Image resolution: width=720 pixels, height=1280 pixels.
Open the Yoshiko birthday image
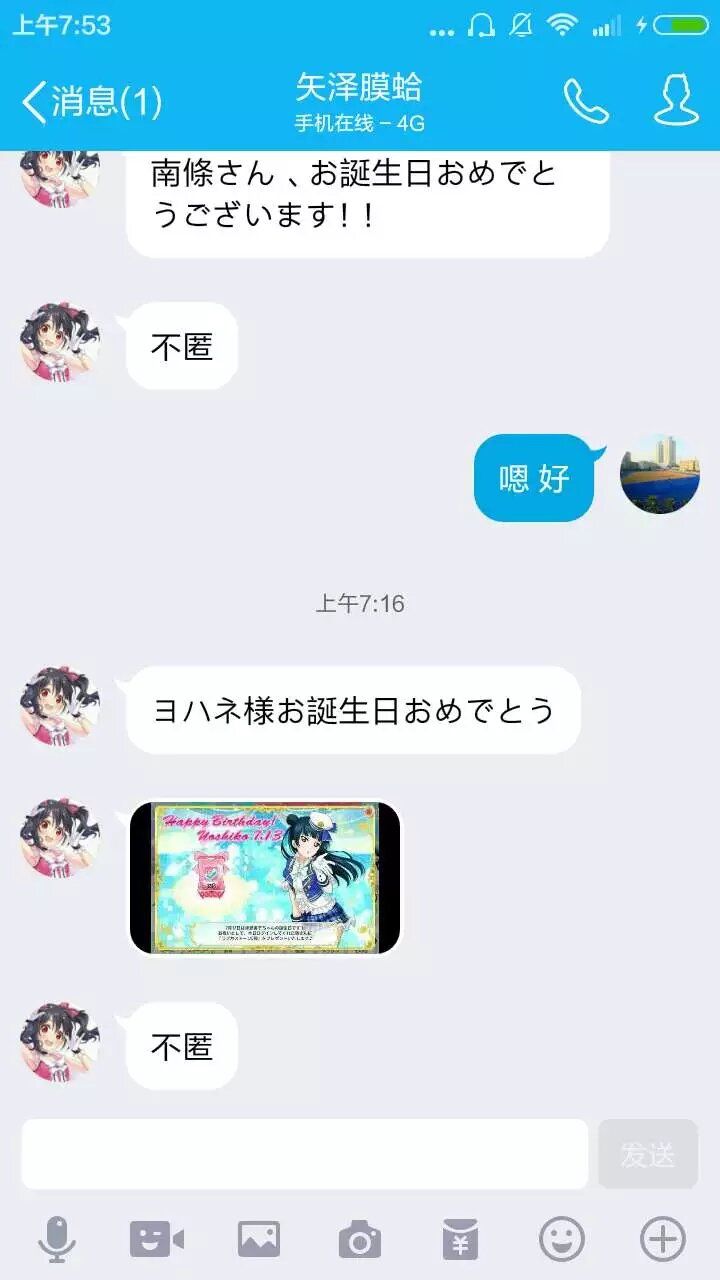pos(265,877)
